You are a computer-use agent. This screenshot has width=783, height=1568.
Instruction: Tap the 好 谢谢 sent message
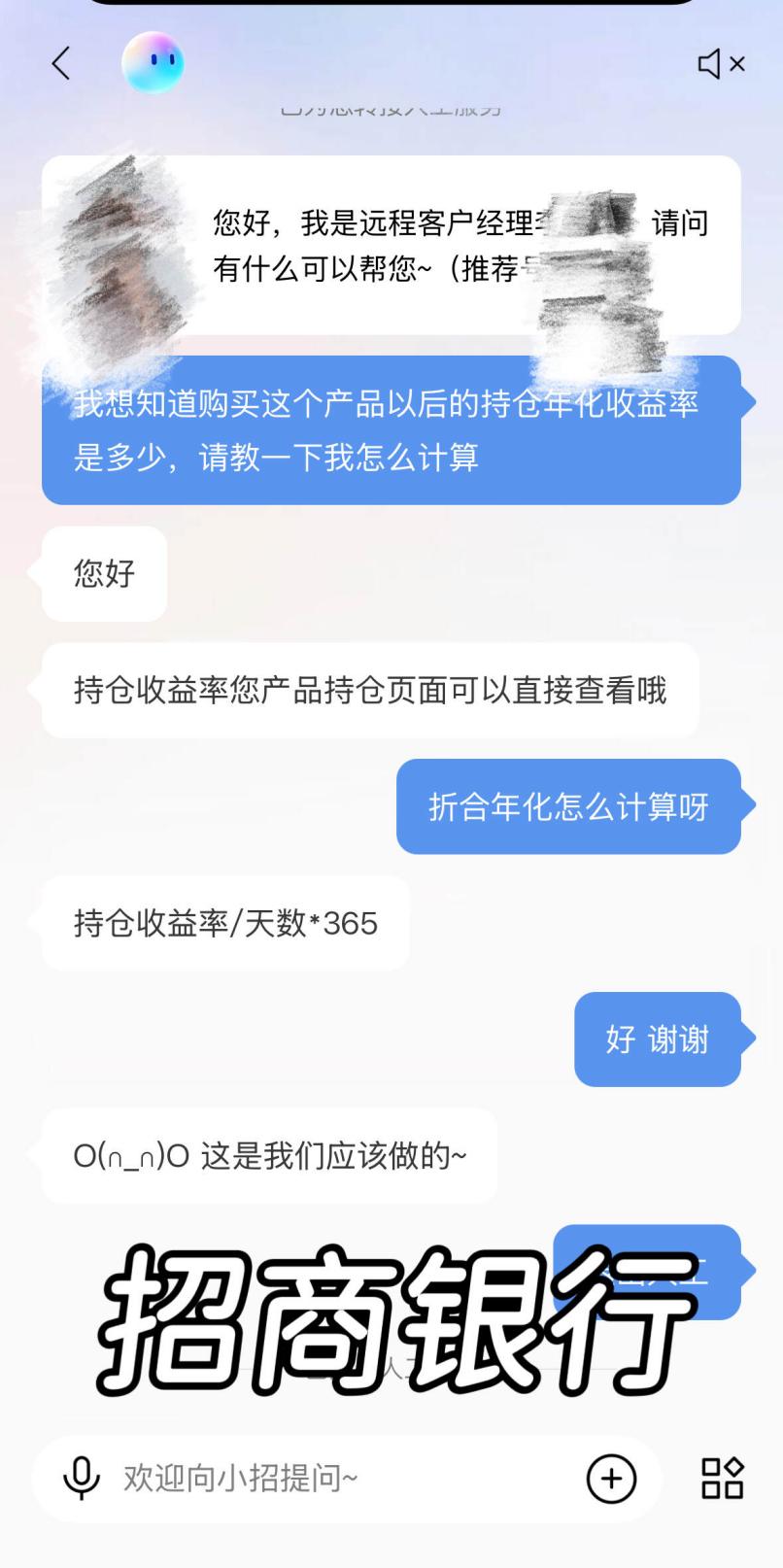[658, 1040]
